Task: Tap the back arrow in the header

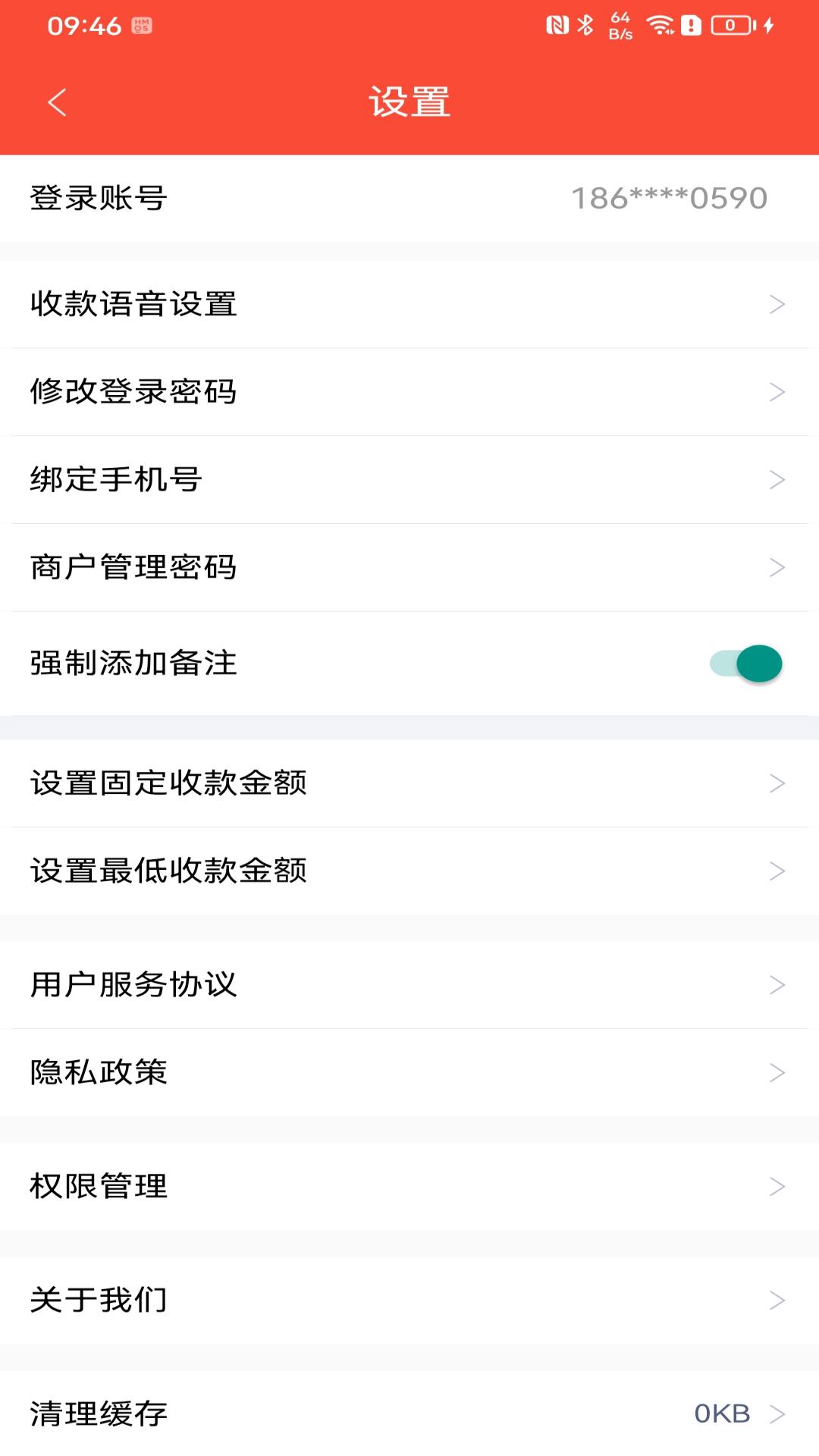Action: point(57,102)
